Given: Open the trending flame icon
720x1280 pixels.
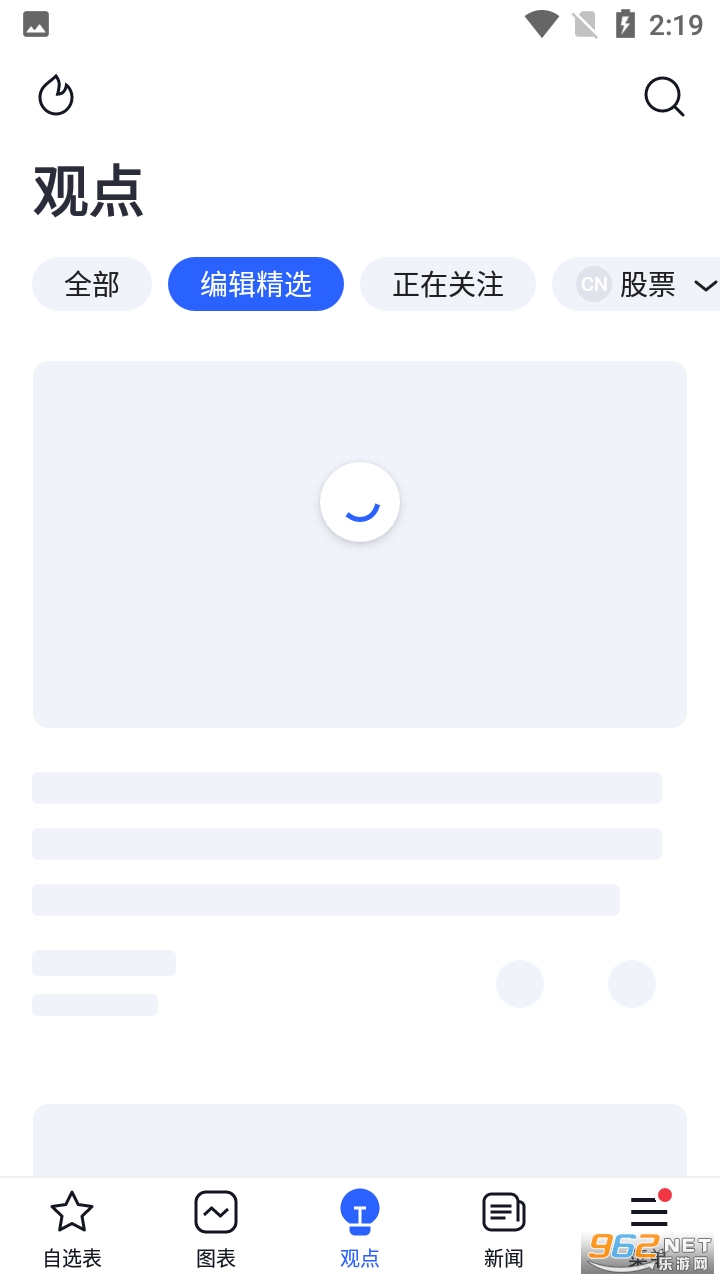Looking at the screenshot, I should coord(56,96).
